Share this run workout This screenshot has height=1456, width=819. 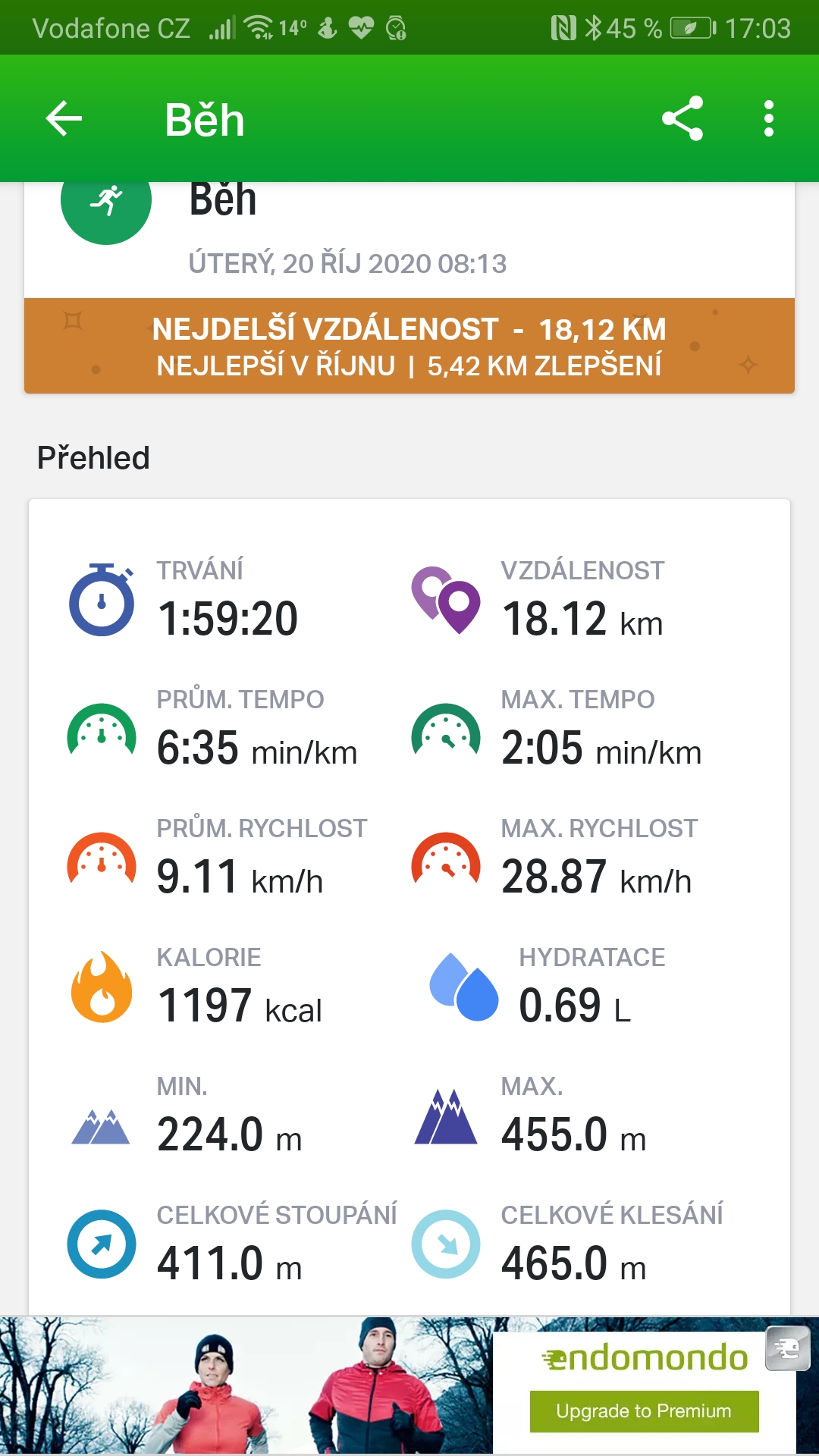[682, 119]
